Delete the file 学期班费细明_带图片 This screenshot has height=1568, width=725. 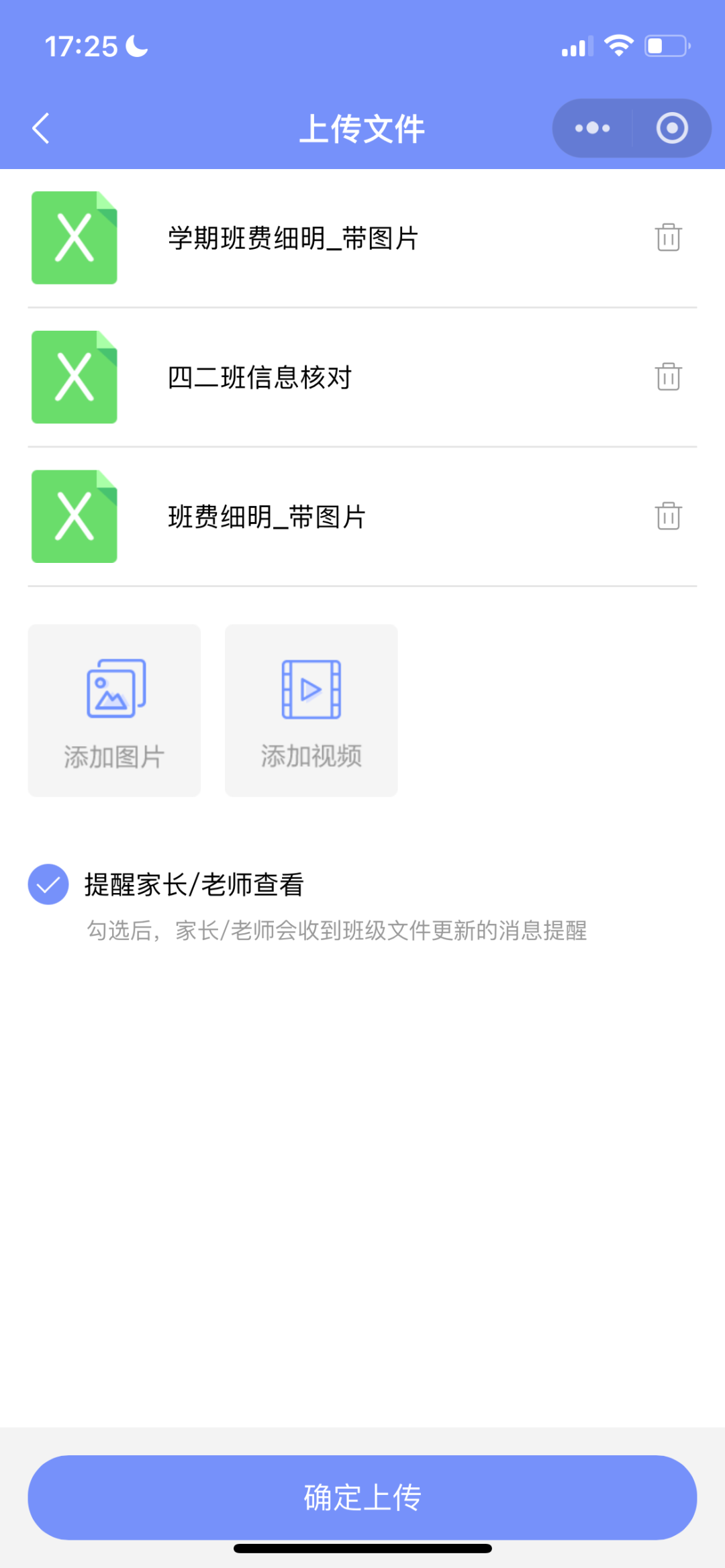tap(668, 238)
